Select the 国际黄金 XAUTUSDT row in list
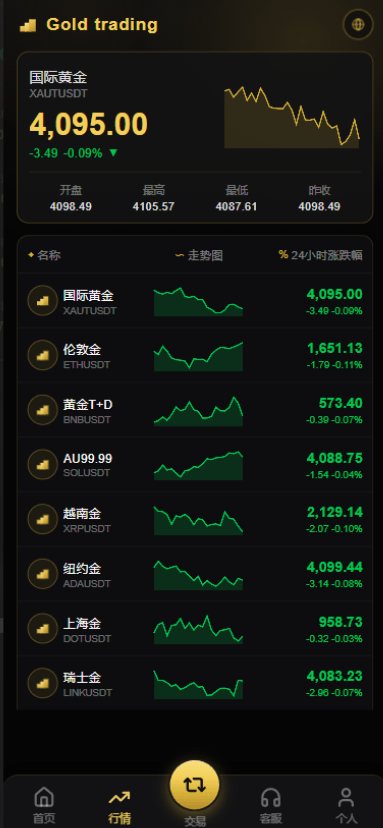Image resolution: width=383 pixels, height=828 pixels. click(x=195, y=301)
